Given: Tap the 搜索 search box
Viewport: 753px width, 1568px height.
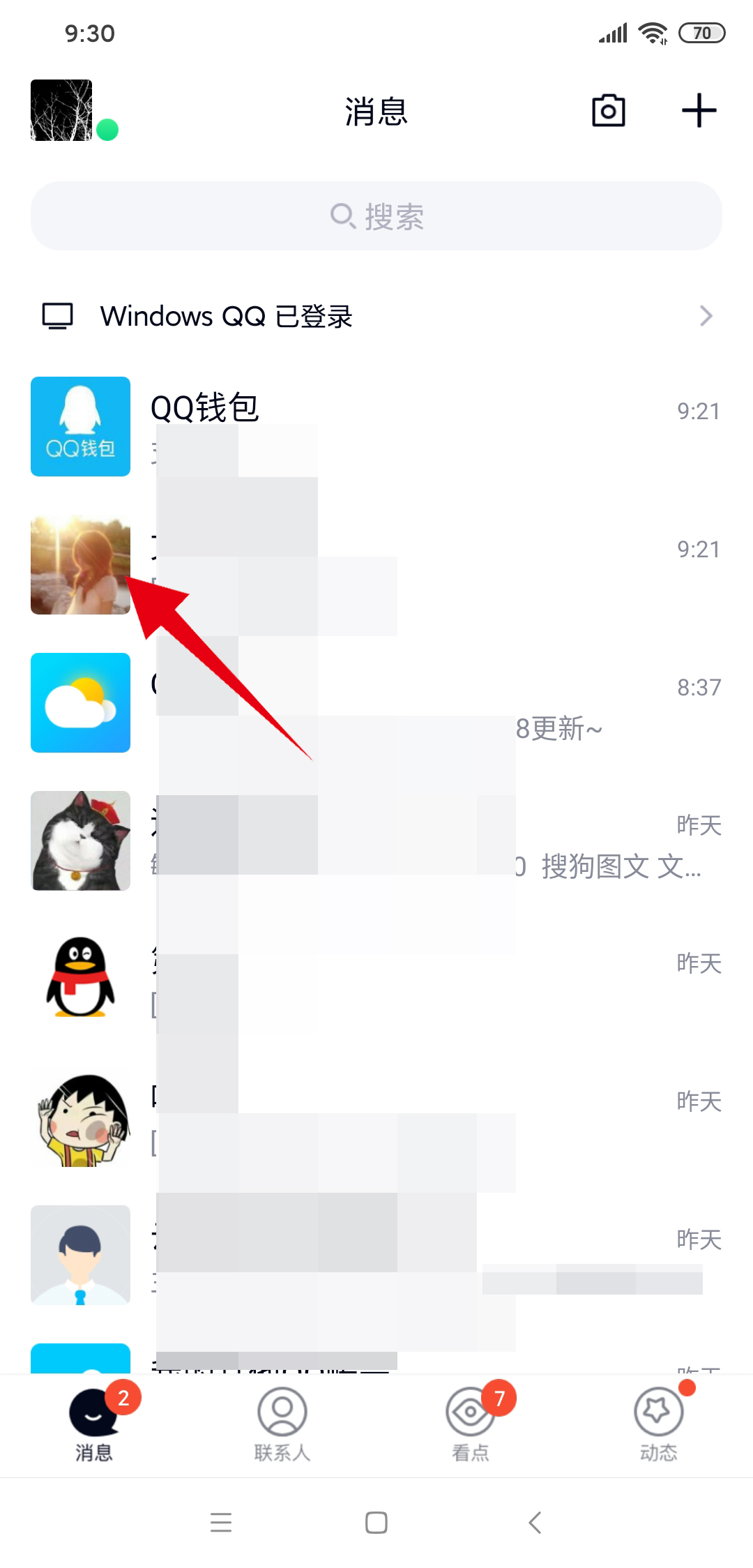Looking at the screenshot, I should click(376, 216).
